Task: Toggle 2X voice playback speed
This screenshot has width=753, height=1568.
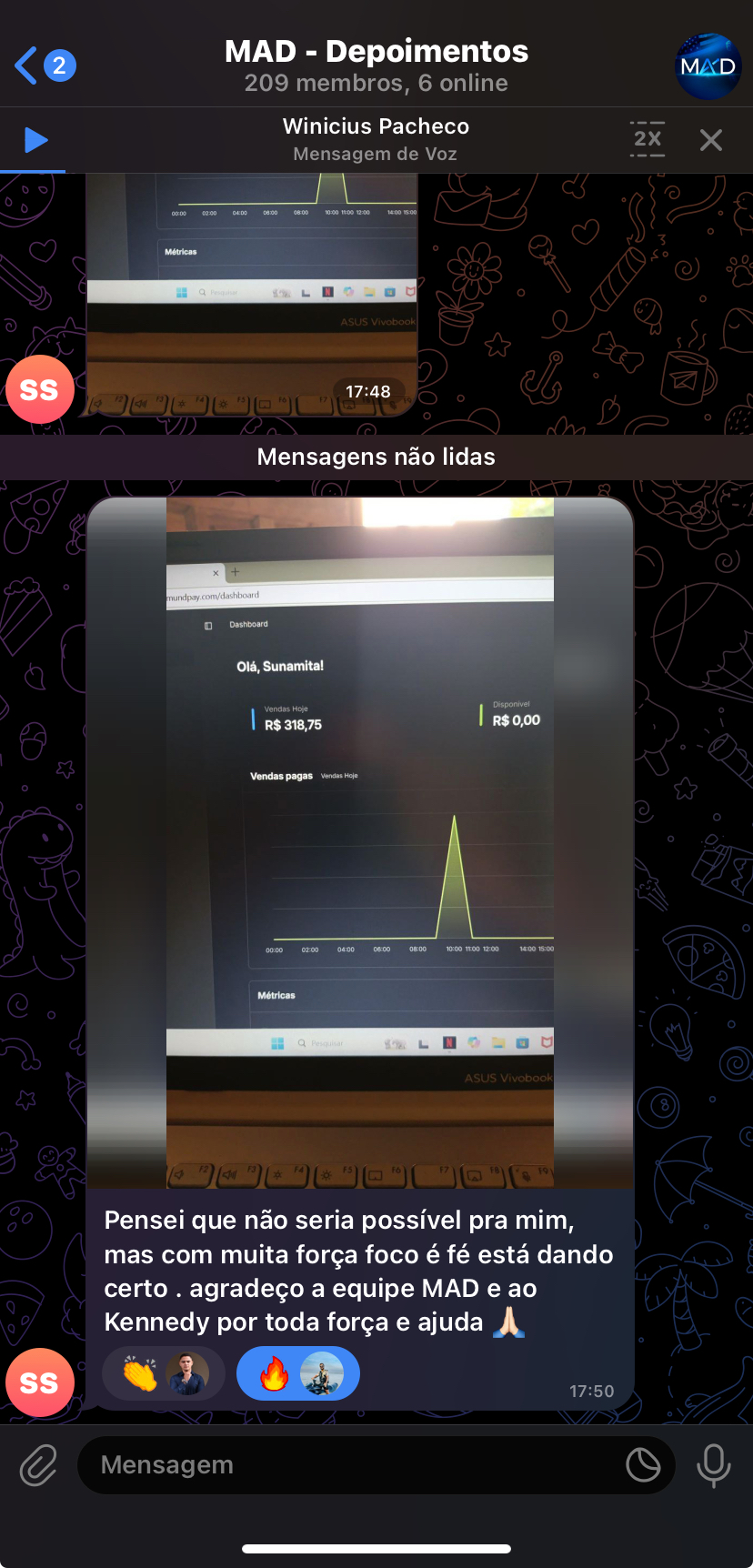Action: coord(647,139)
